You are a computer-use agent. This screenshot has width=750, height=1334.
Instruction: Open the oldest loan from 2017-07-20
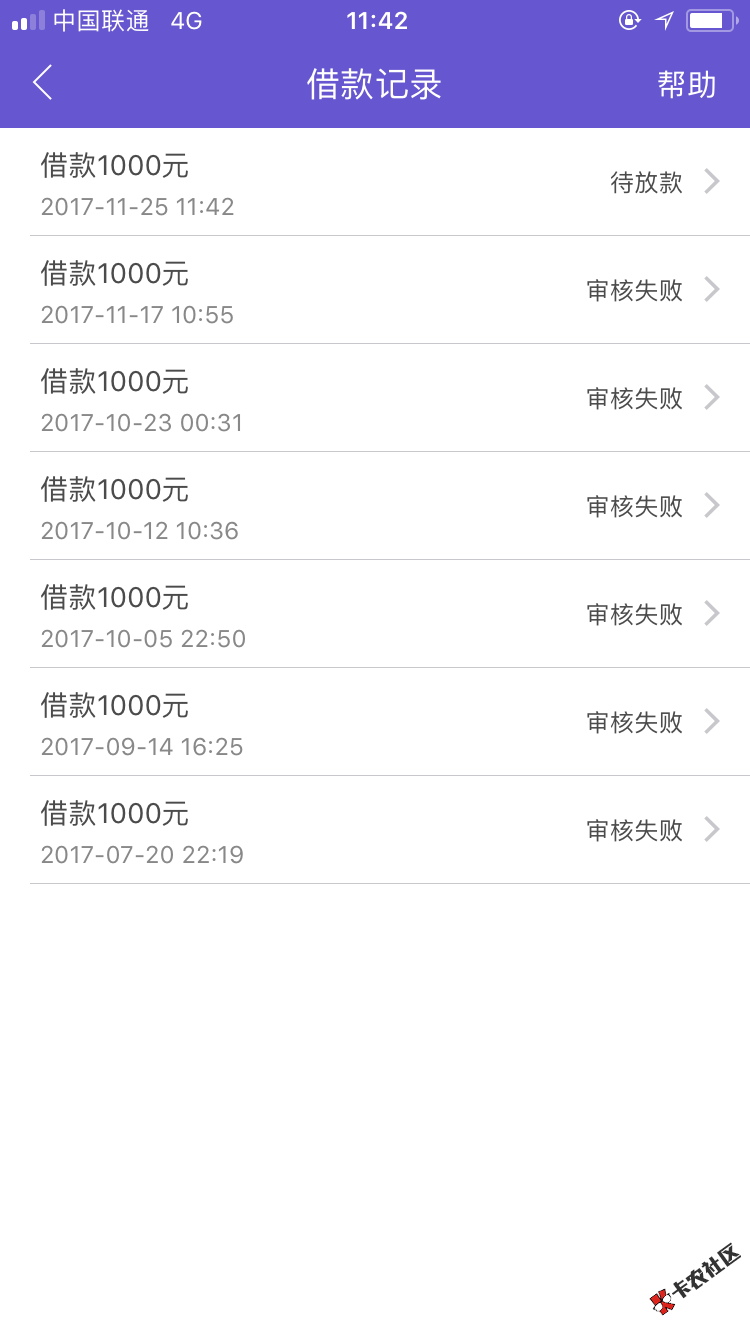tap(375, 830)
